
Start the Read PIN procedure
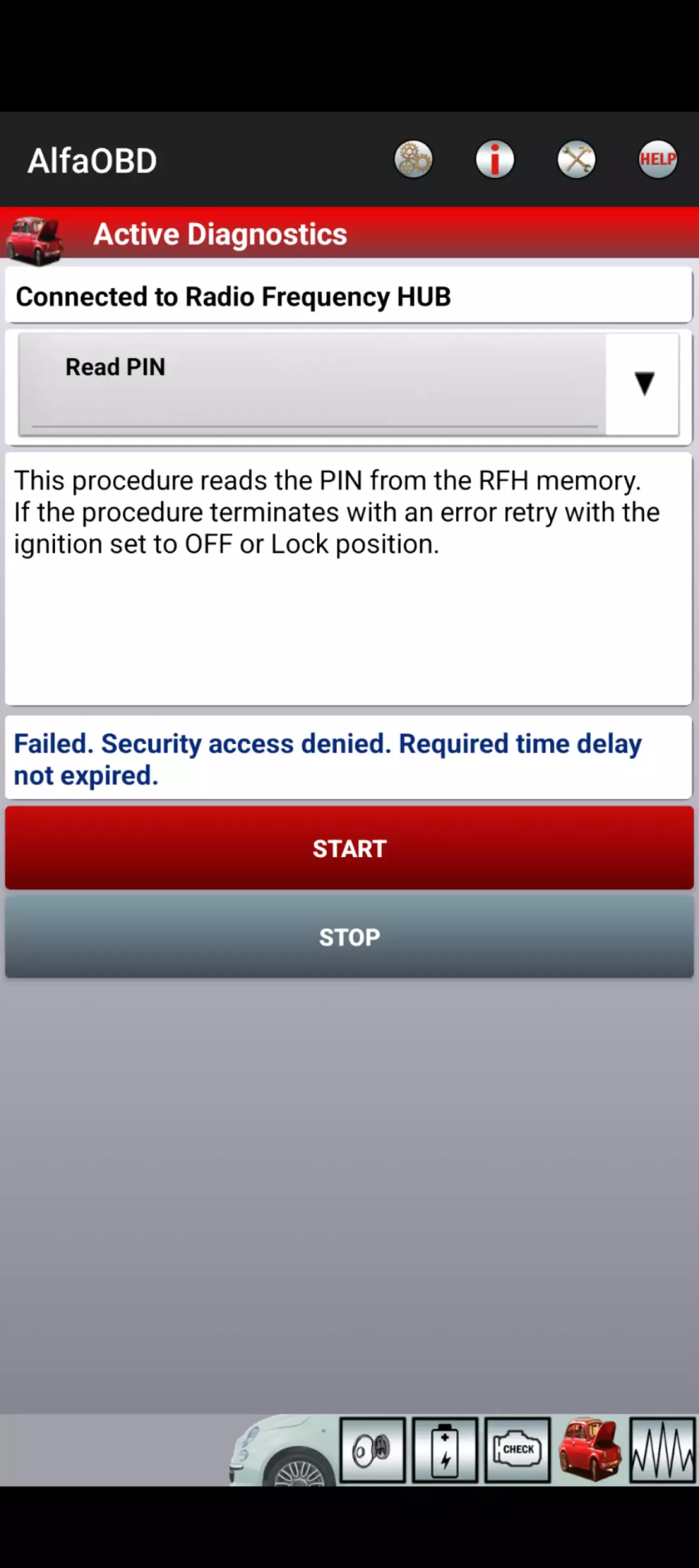tap(349, 848)
